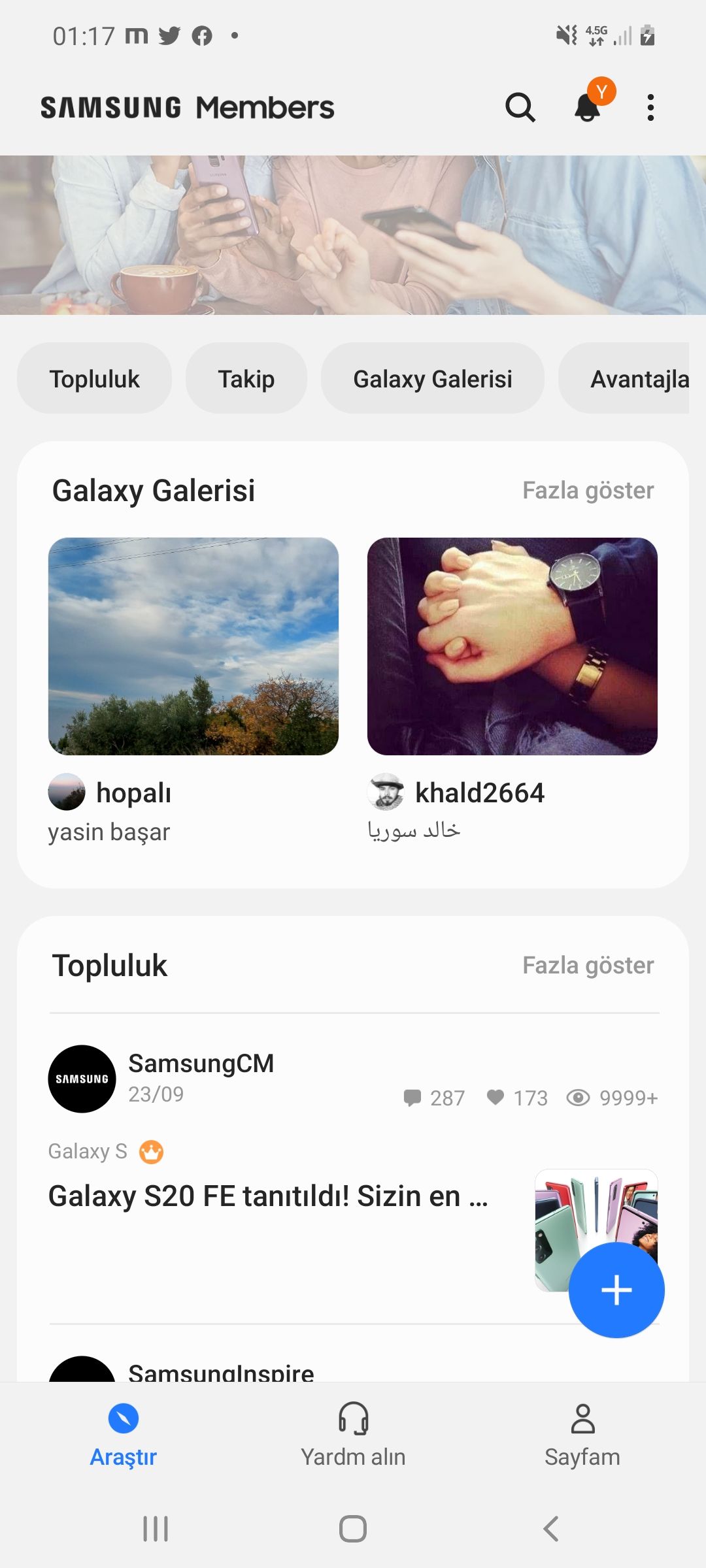The image size is (706, 1568).
Task: Open the three-dot overflow menu
Action: [x=650, y=108]
